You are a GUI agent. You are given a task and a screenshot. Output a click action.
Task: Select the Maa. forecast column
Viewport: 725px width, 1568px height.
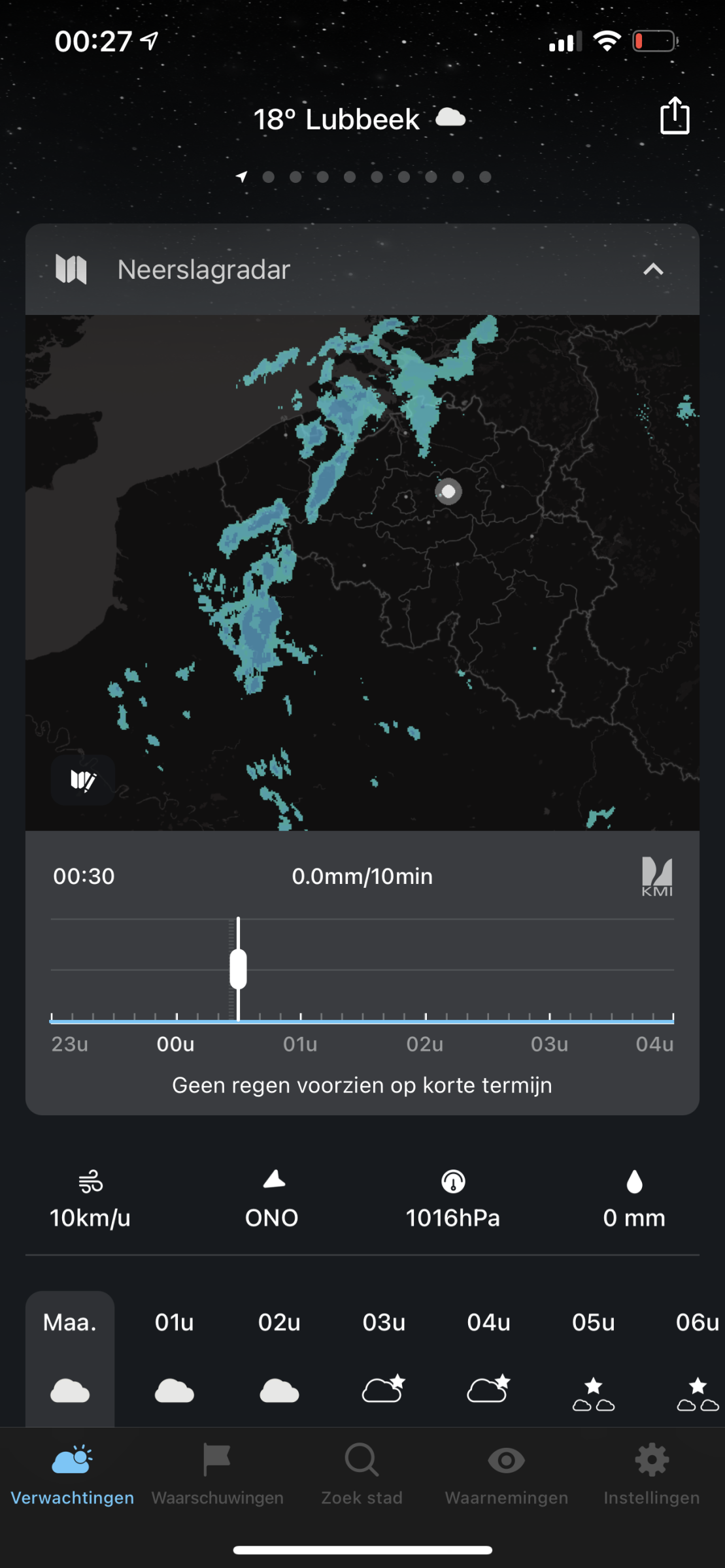coord(70,1359)
